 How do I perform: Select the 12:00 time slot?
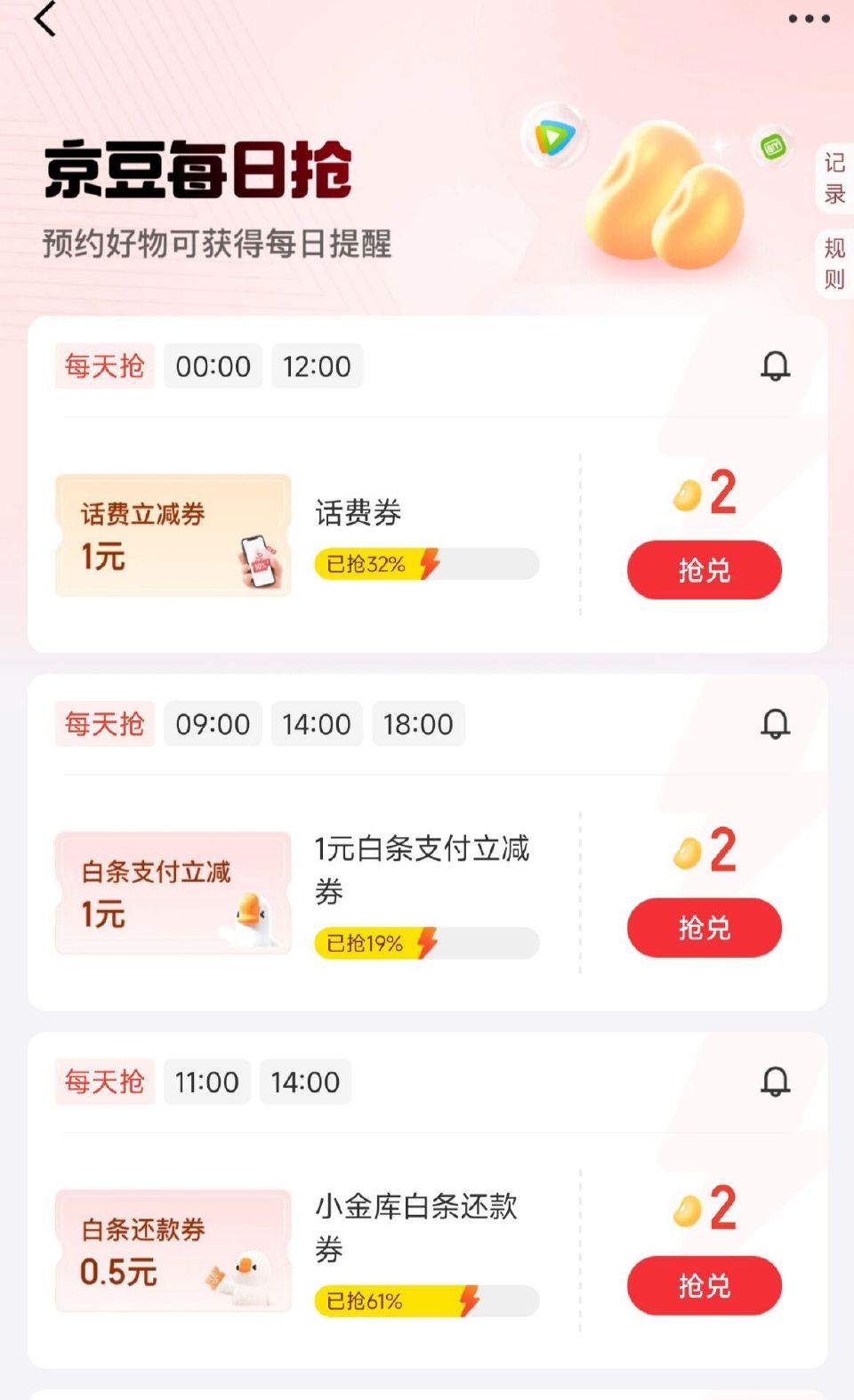318,366
